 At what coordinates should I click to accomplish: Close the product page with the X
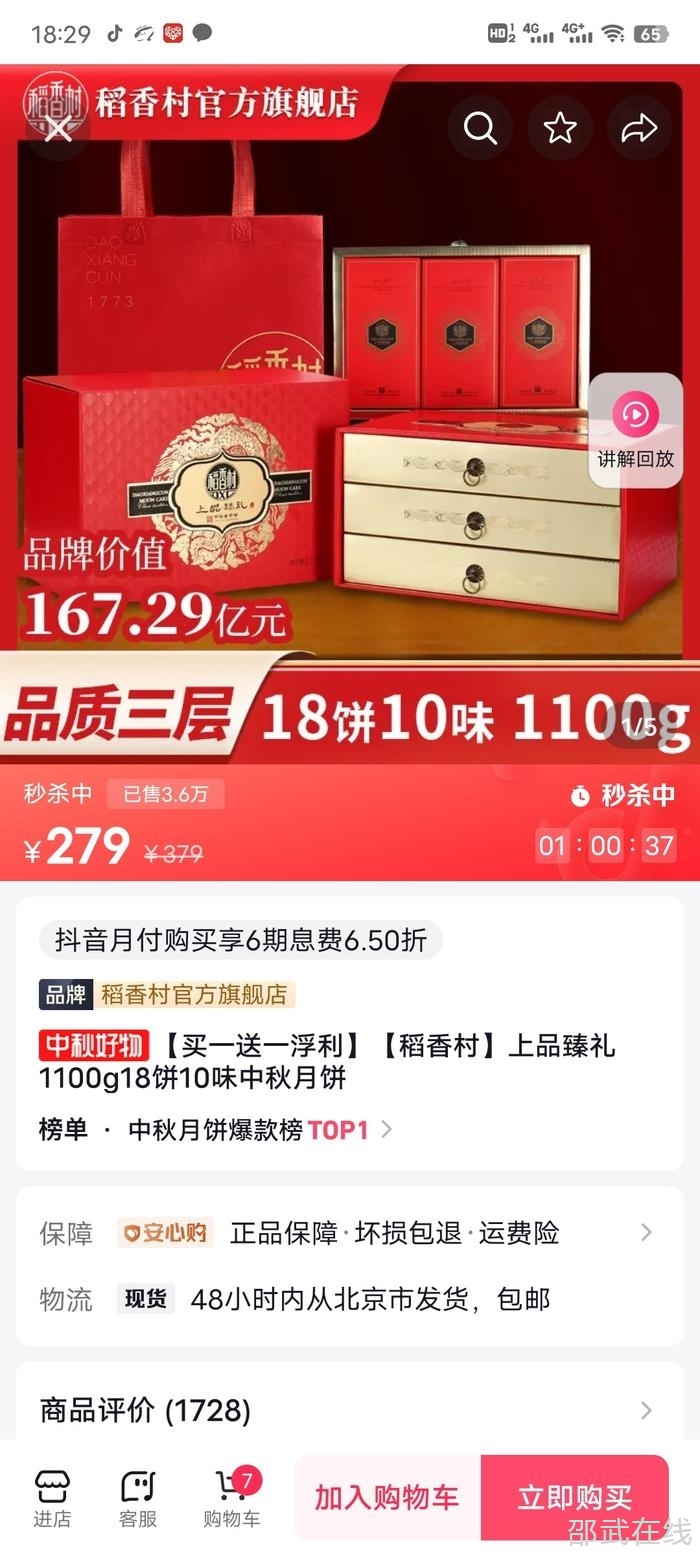click(x=58, y=128)
